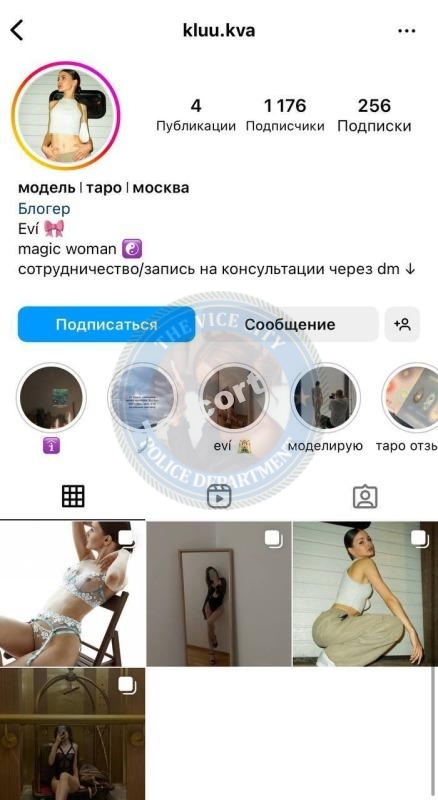438x800 pixels.
Task: Open the Подписчики followers list
Action: point(285,115)
